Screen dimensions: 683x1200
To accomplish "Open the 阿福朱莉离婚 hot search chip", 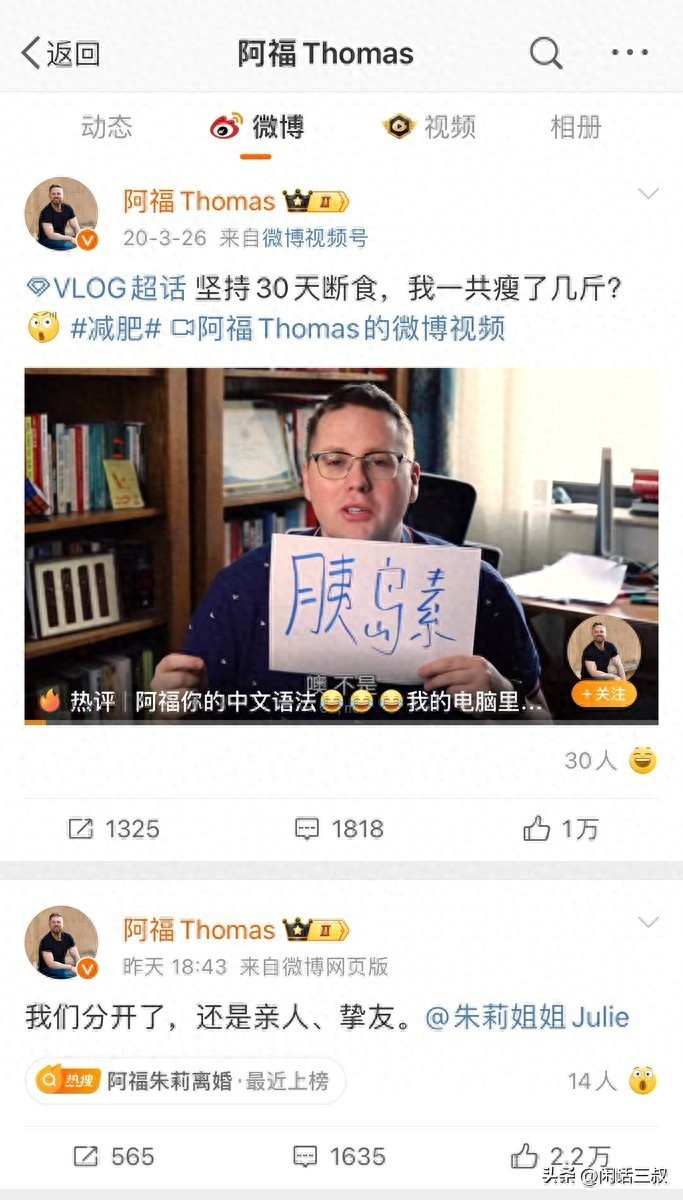I will (x=185, y=1080).
